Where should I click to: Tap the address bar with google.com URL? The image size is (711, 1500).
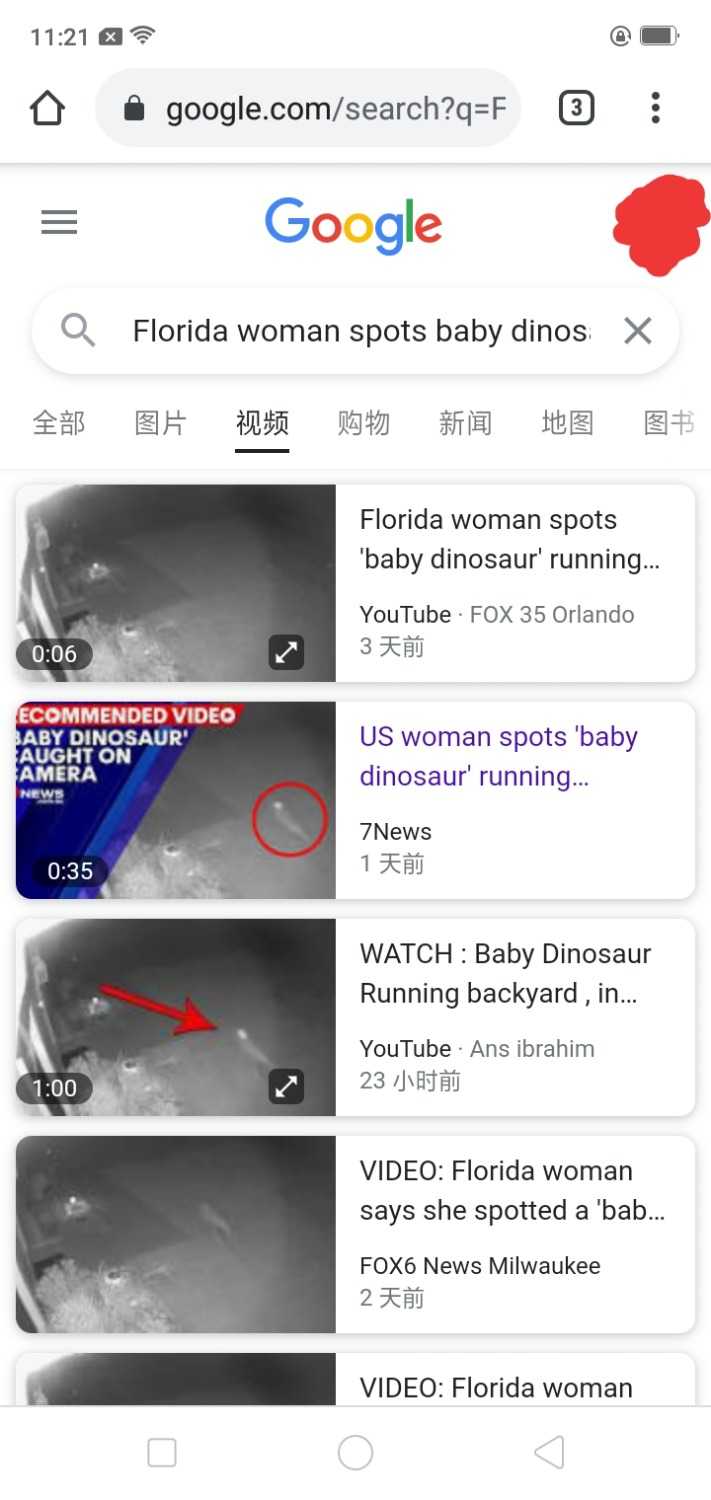pyautogui.click(x=308, y=108)
